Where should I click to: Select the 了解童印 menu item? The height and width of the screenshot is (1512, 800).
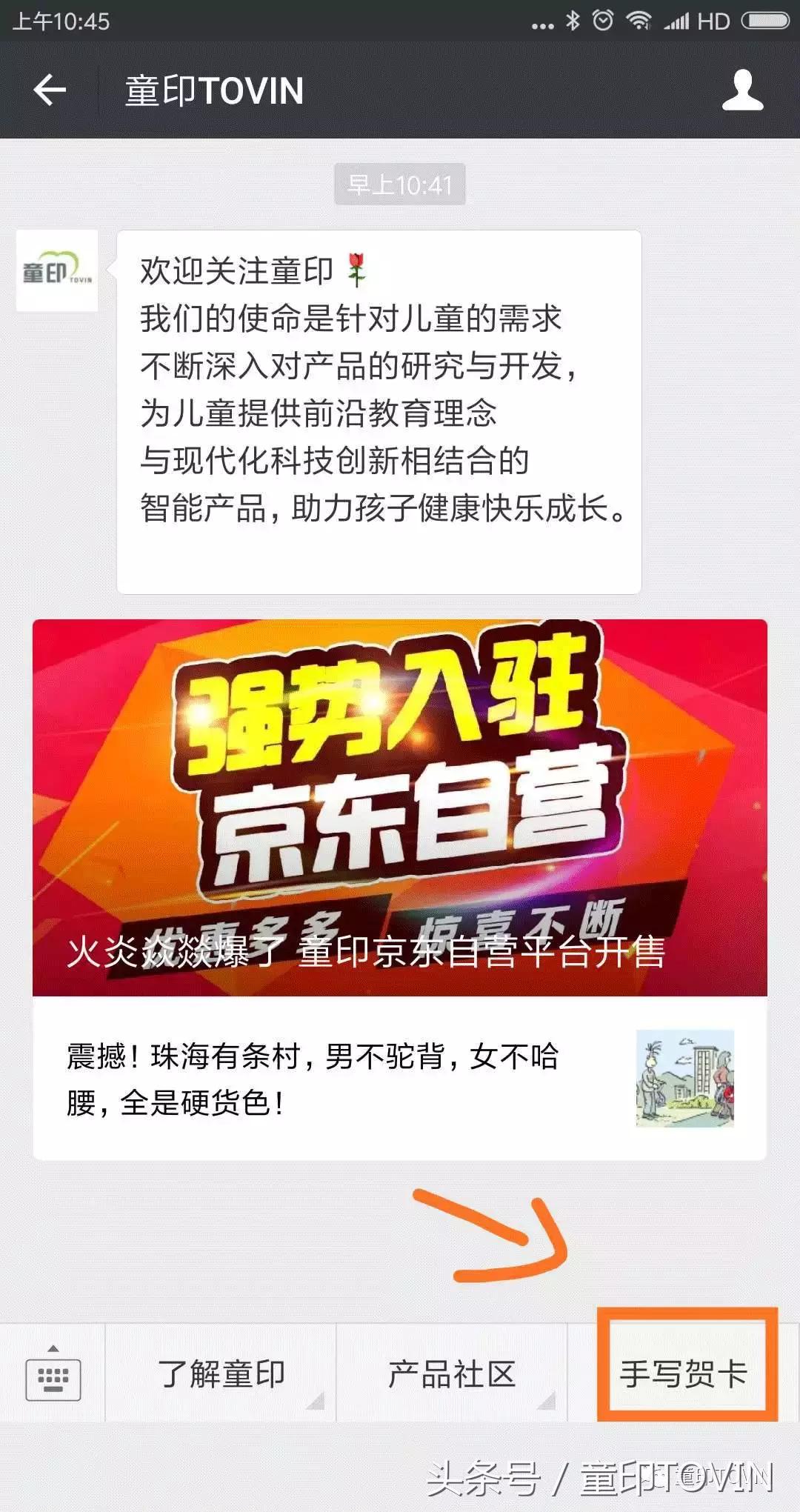(222, 1374)
